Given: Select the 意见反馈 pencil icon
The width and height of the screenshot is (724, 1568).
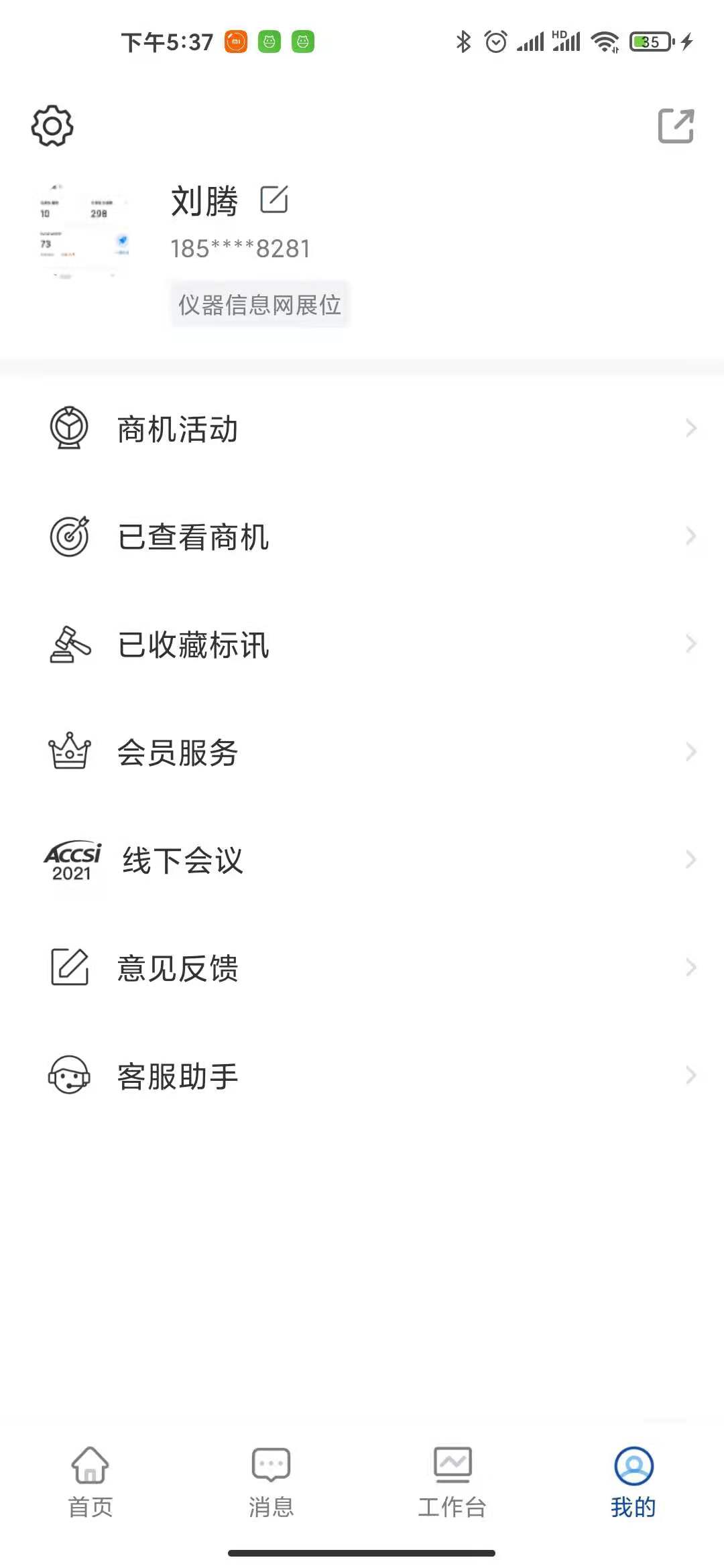Looking at the screenshot, I should pyautogui.click(x=68, y=967).
